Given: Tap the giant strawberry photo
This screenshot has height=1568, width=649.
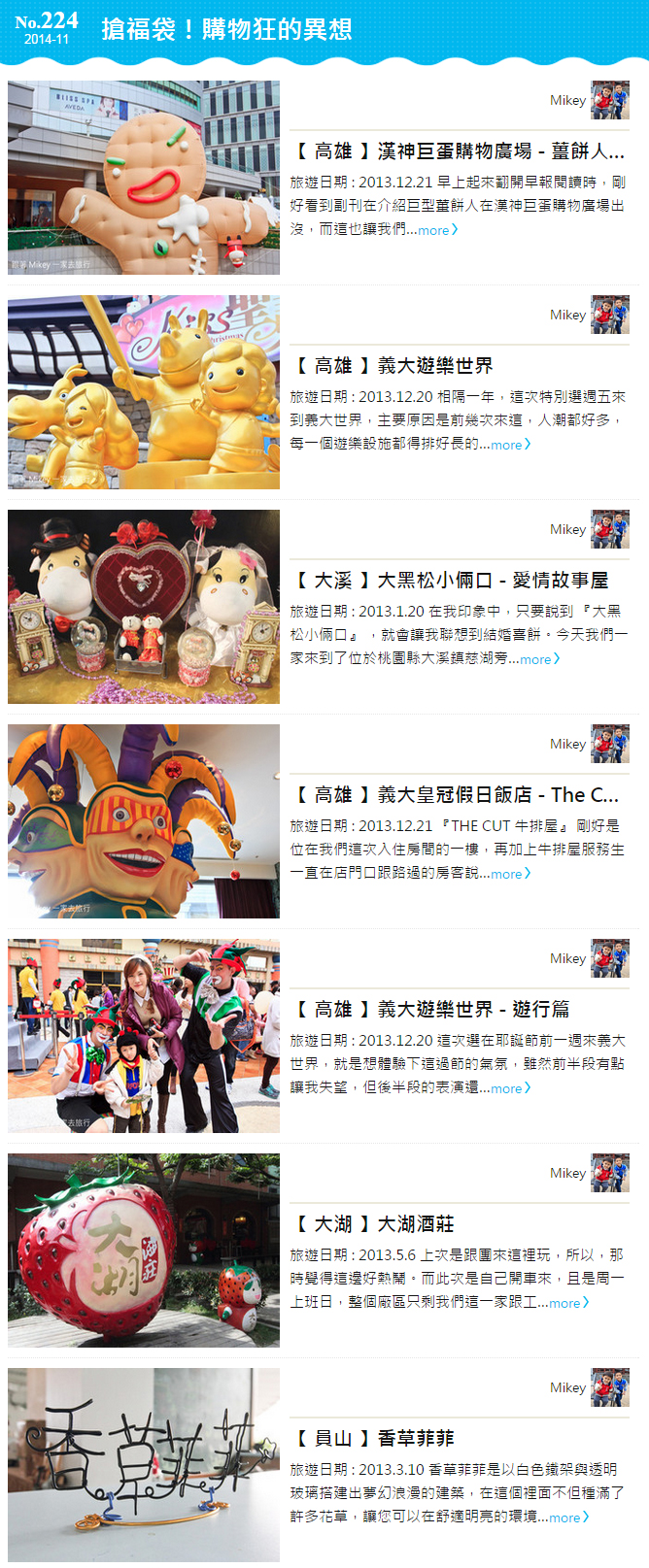Looking at the screenshot, I should coord(144,1251).
